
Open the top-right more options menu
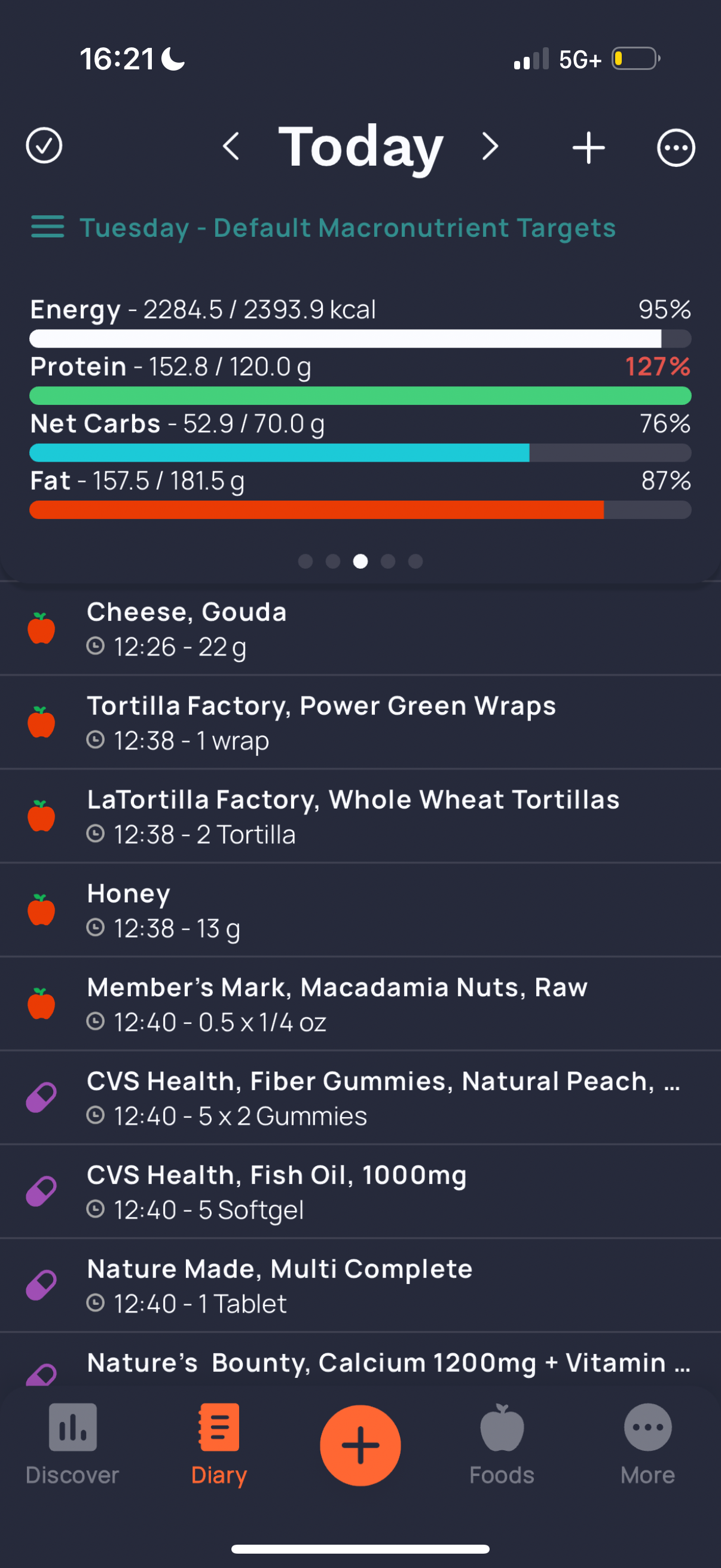[x=676, y=147]
